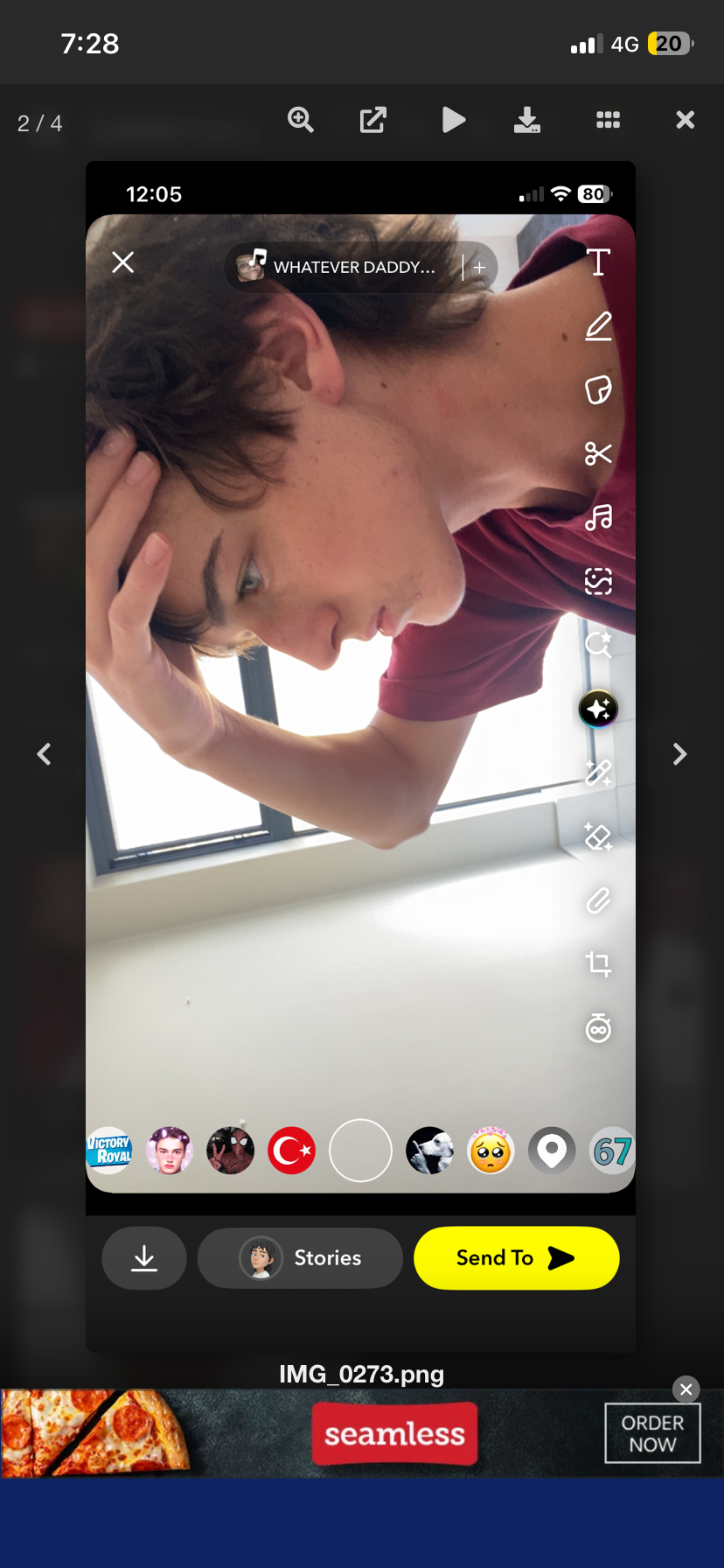The width and height of the screenshot is (724, 1568).
Task: Open image in a new window
Action: (x=373, y=120)
